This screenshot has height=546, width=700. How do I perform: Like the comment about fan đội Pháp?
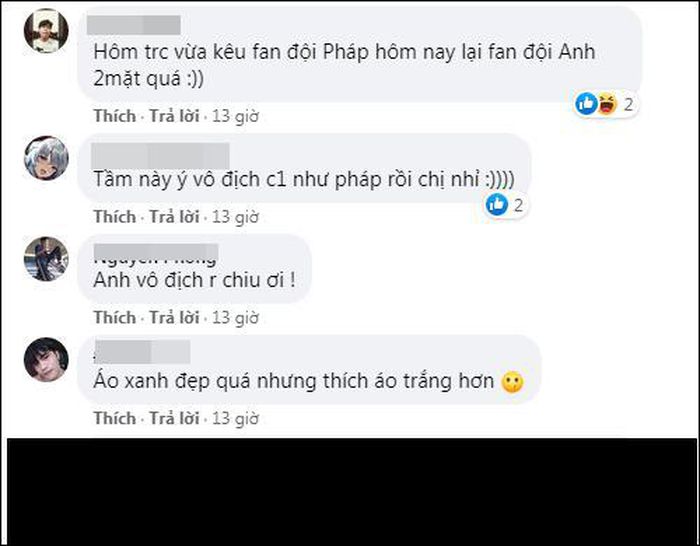click(114, 116)
